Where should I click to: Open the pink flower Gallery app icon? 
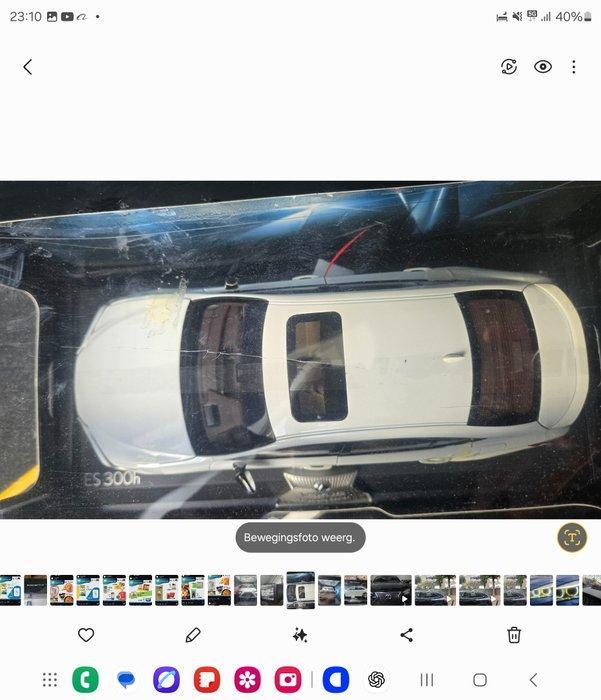click(x=247, y=680)
